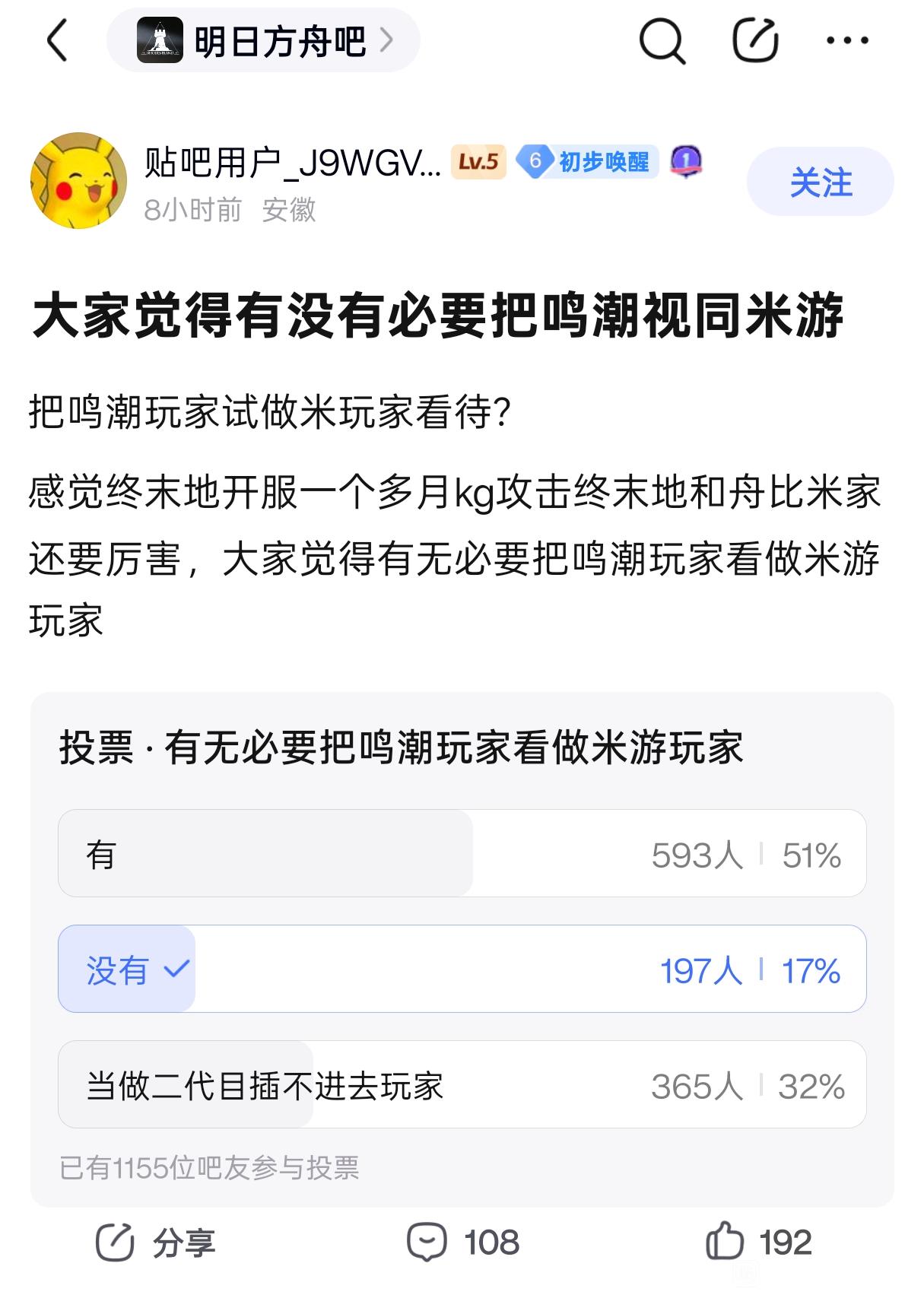Follow the author with 关注 button
The image size is (924, 1298).
point(820,182)
